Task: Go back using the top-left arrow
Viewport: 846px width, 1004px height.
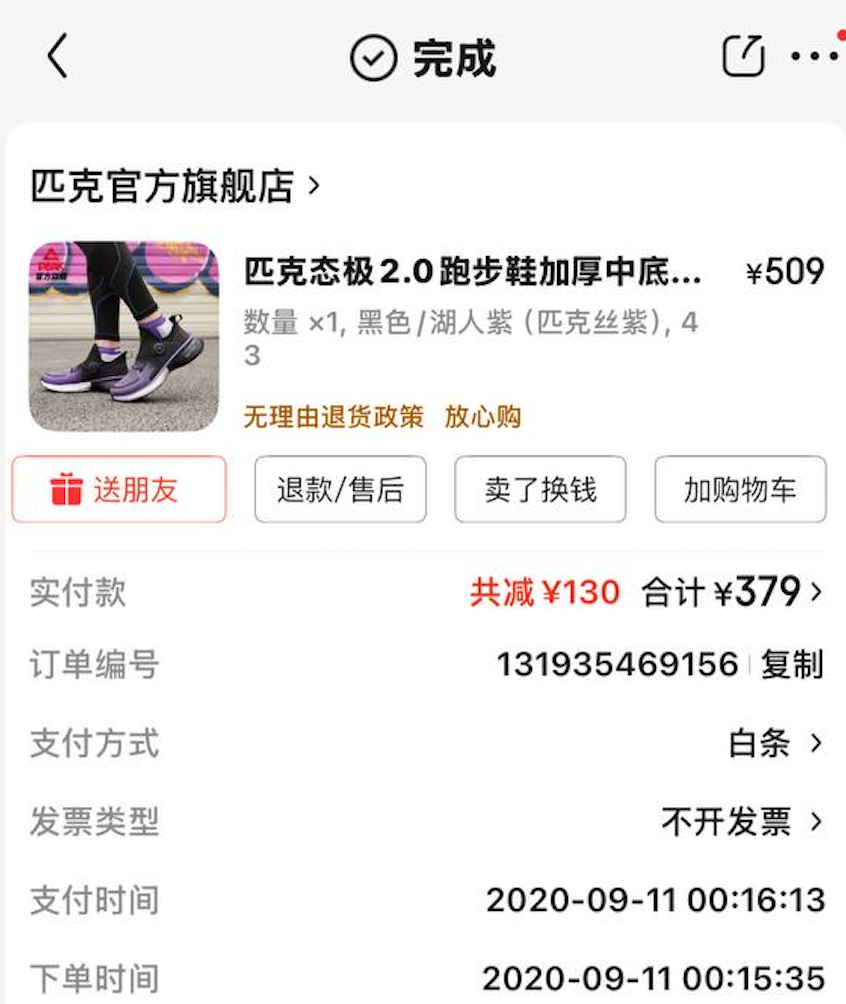Action: [x=58, y=57]
